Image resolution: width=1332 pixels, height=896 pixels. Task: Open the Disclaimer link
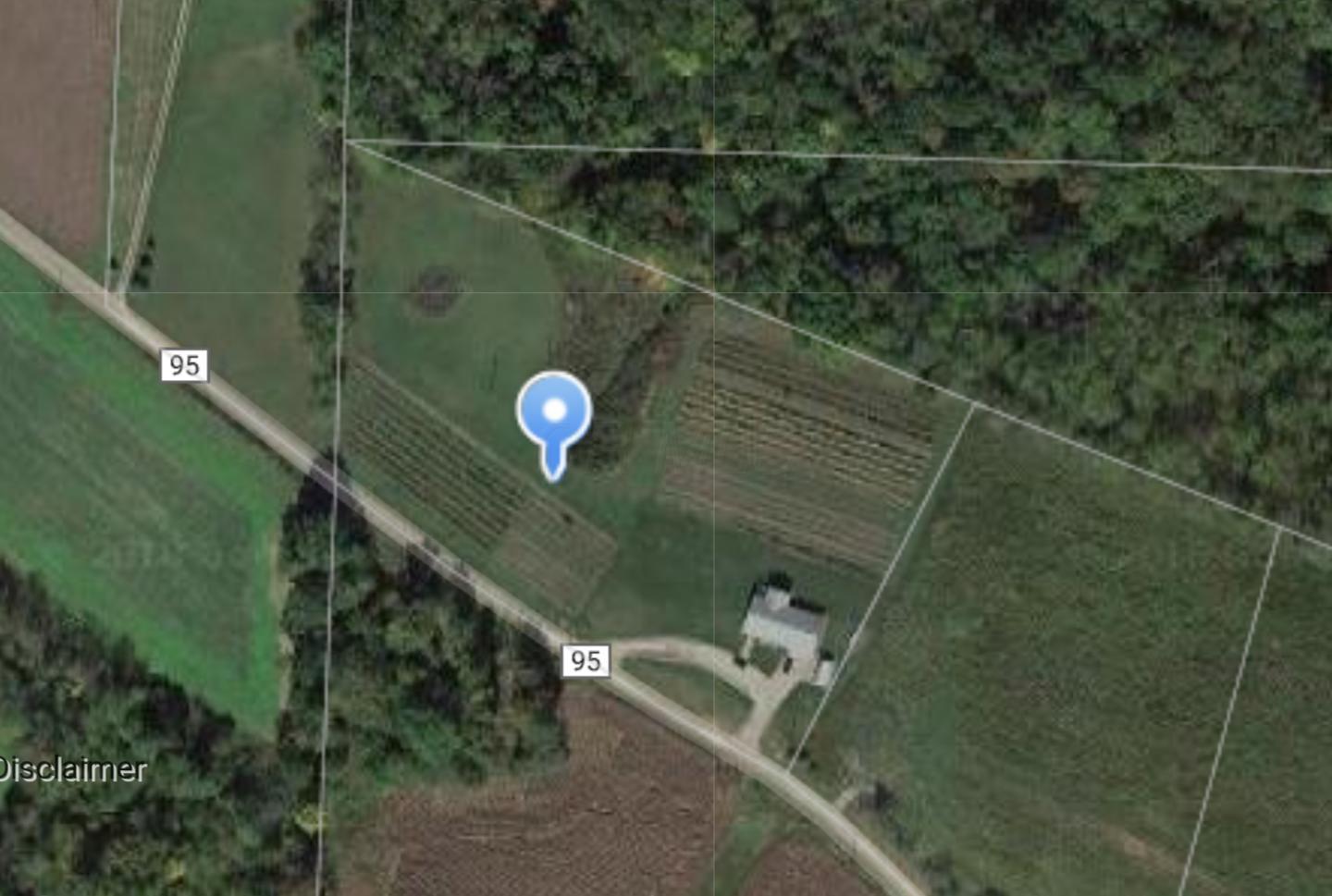click(x=72, y=769)
